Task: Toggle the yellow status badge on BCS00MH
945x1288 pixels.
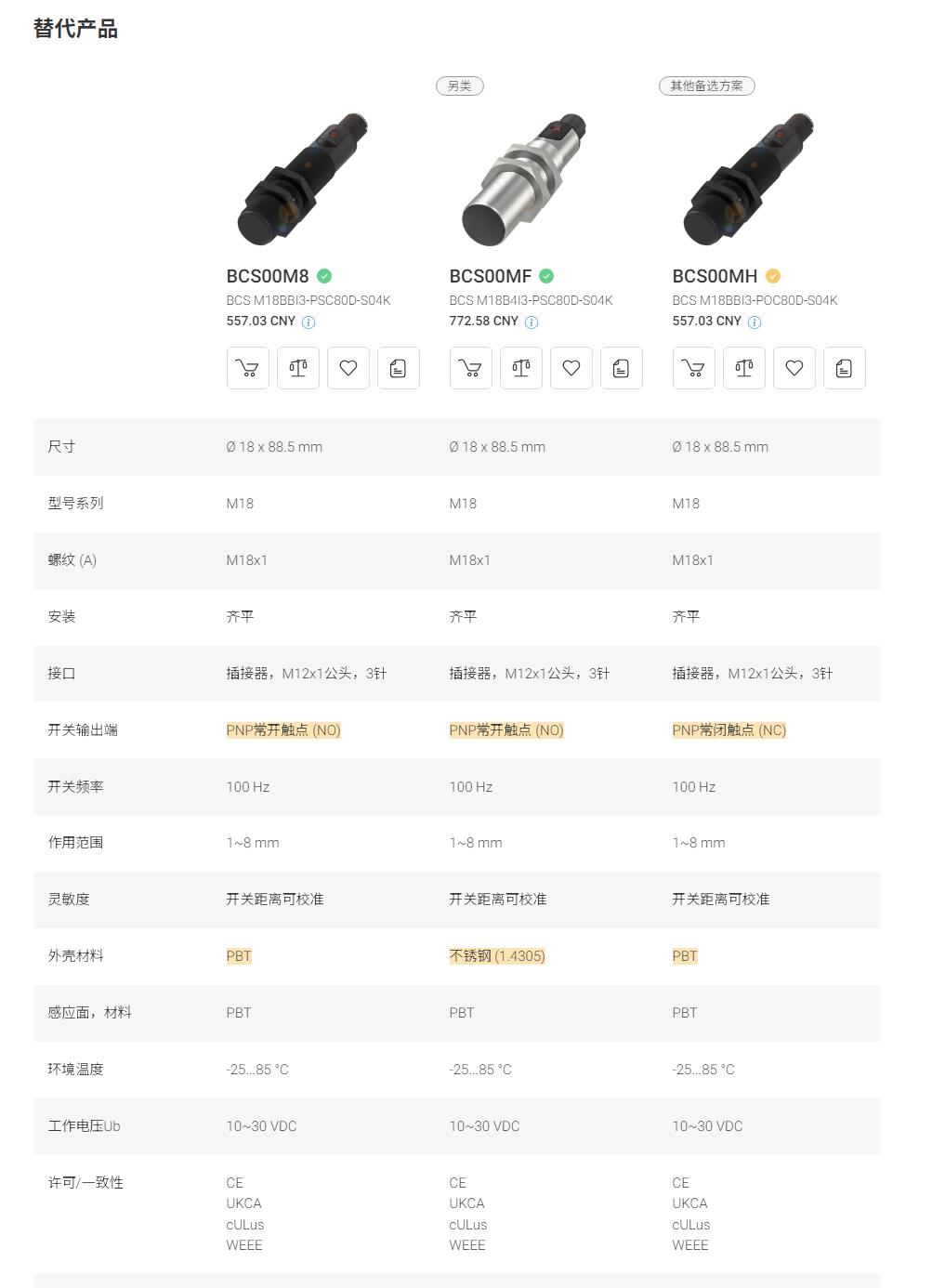Action: pyautogui.click(x=773, y=276)
